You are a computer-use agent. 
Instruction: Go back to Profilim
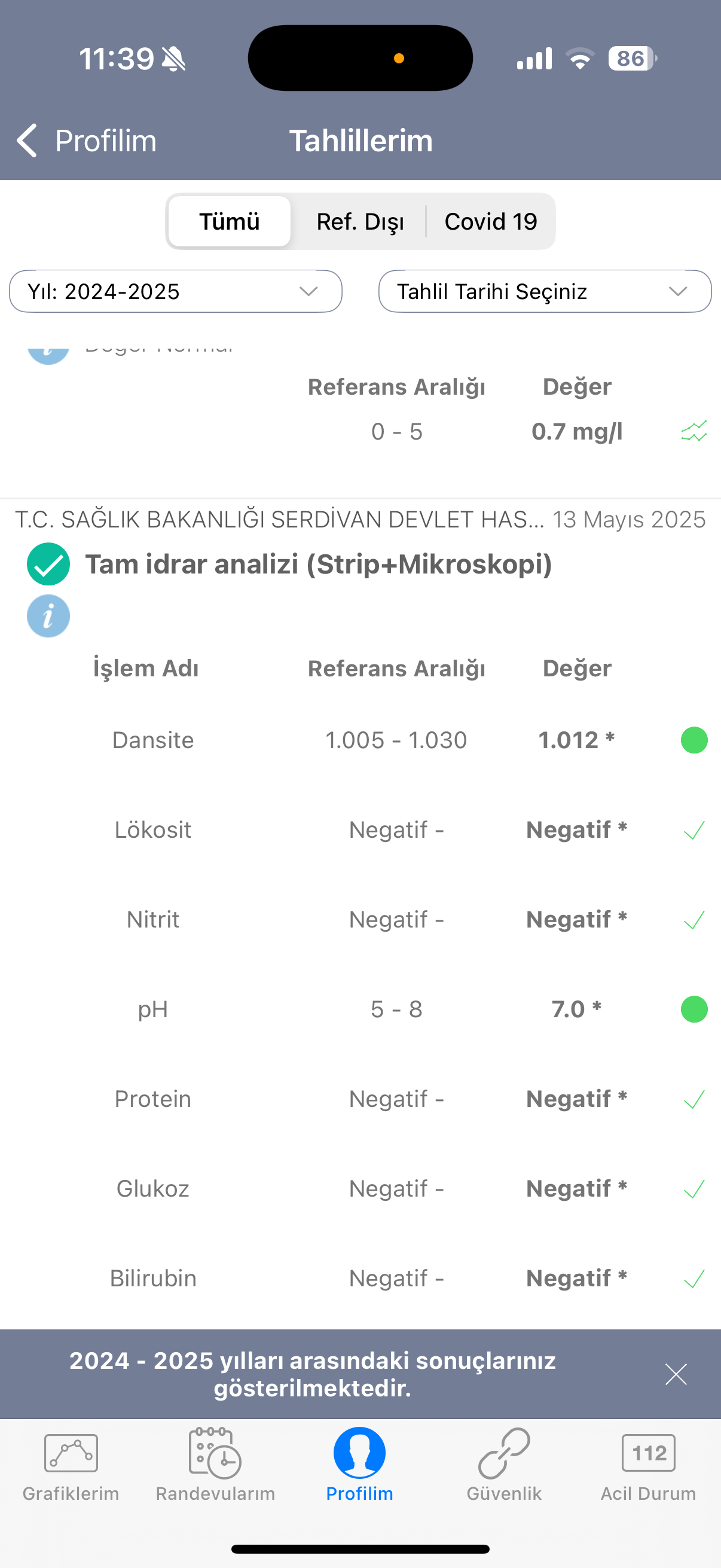[87, 141]
